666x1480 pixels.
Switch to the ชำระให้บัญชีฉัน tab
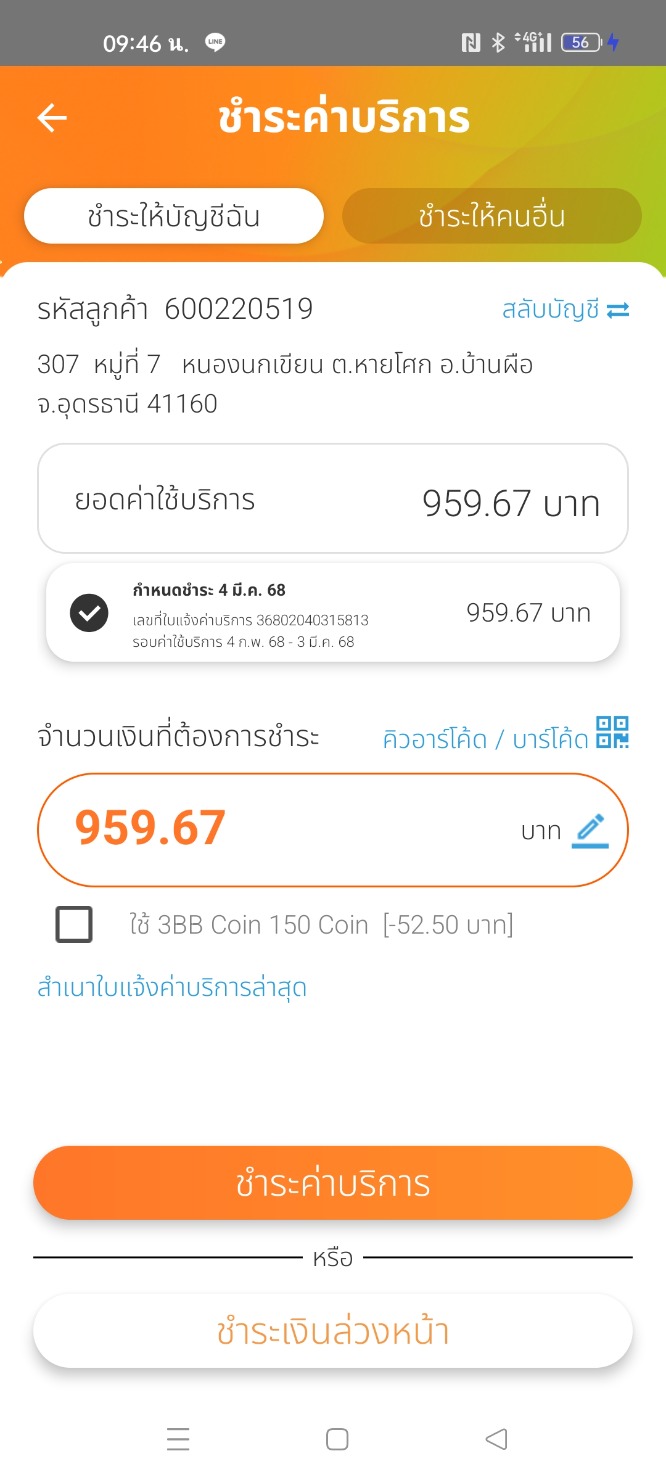(174, 216)
